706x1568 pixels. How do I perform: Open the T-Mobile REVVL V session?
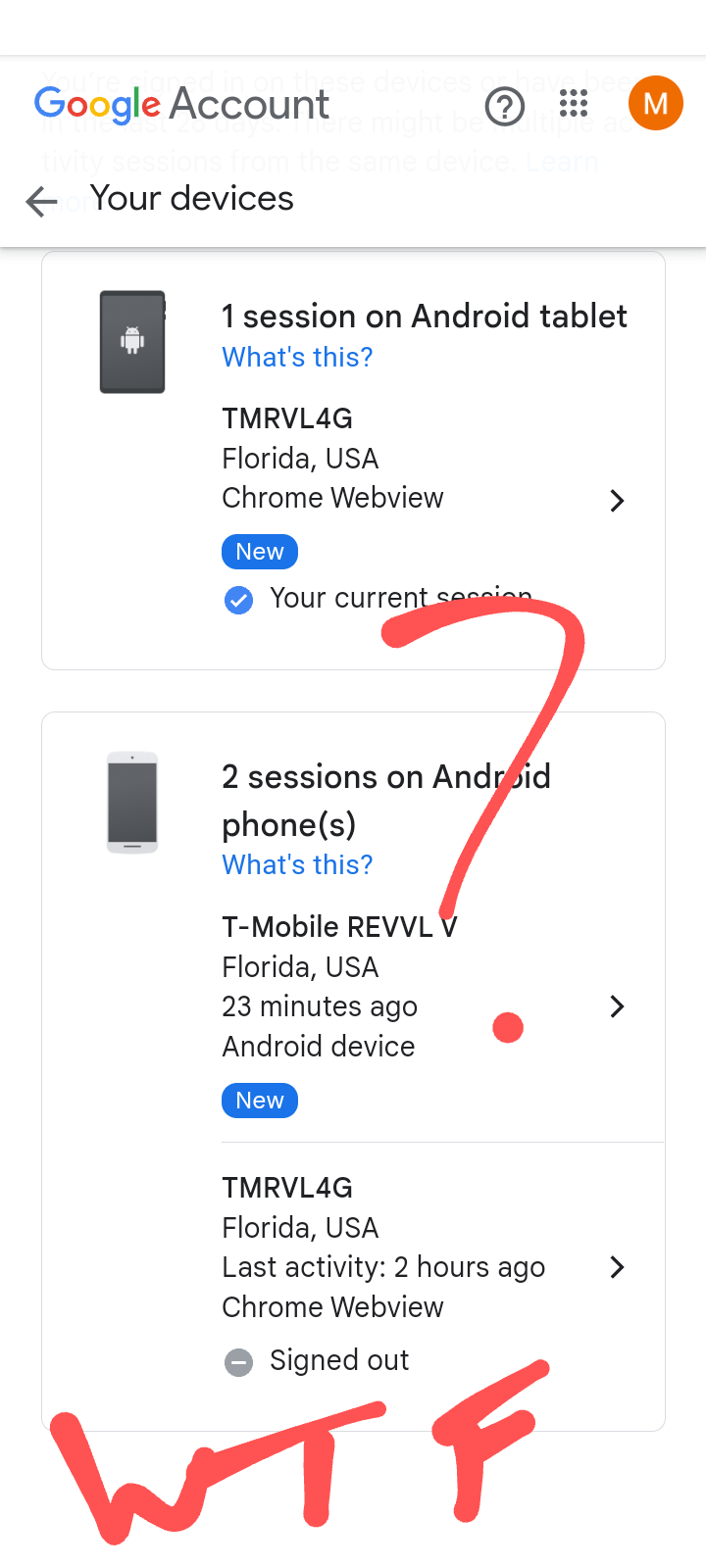pos(617,1006)
